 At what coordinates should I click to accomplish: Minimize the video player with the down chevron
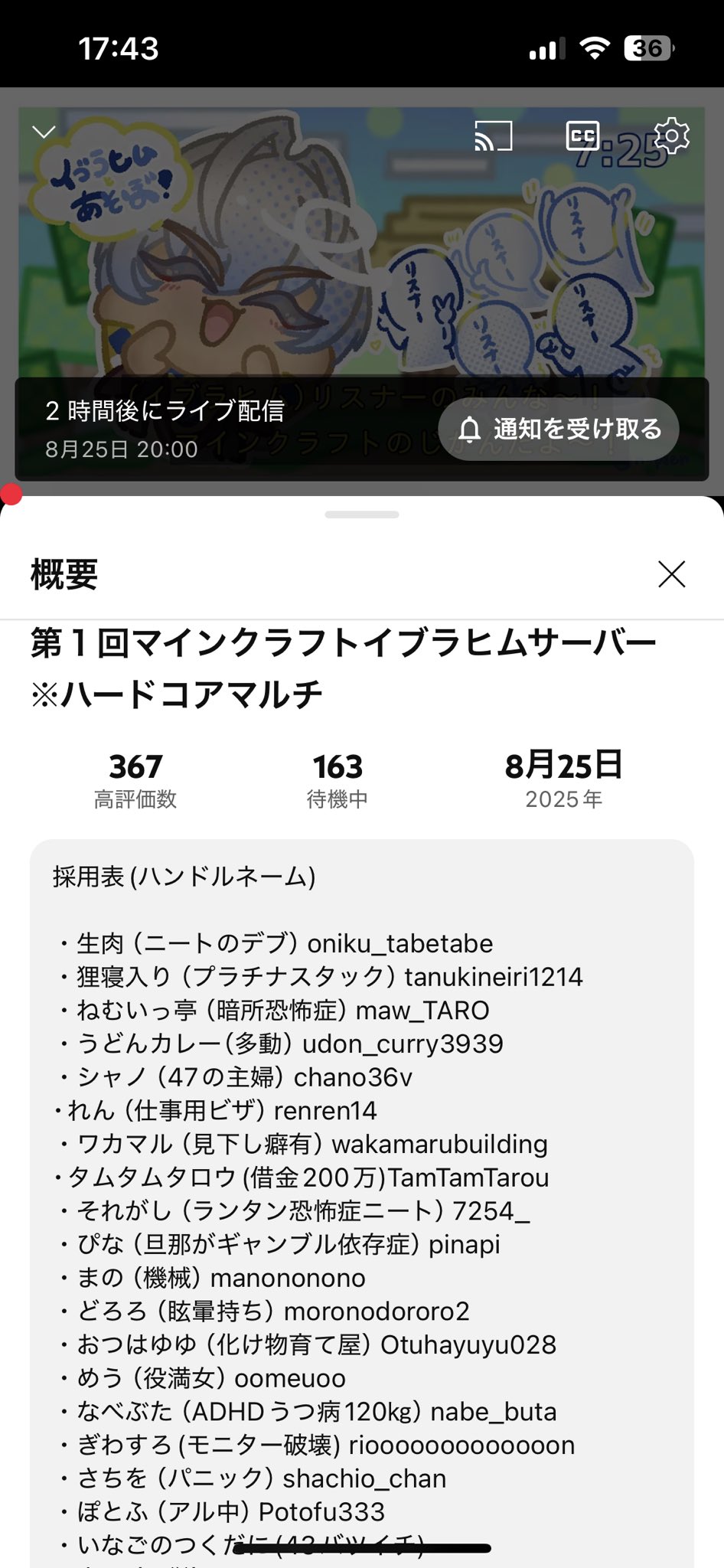[44, 132]
